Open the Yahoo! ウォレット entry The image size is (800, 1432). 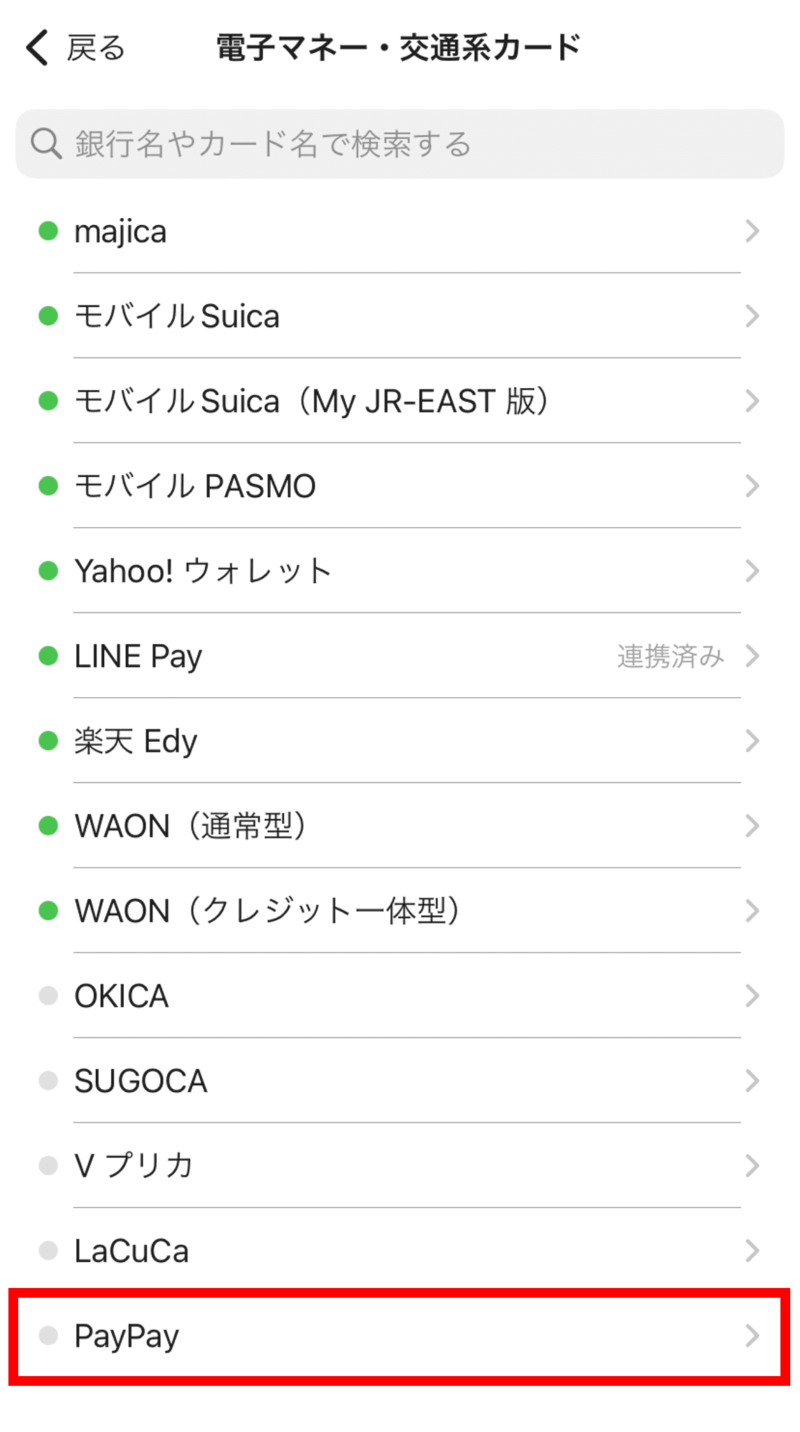click(400, 572)
